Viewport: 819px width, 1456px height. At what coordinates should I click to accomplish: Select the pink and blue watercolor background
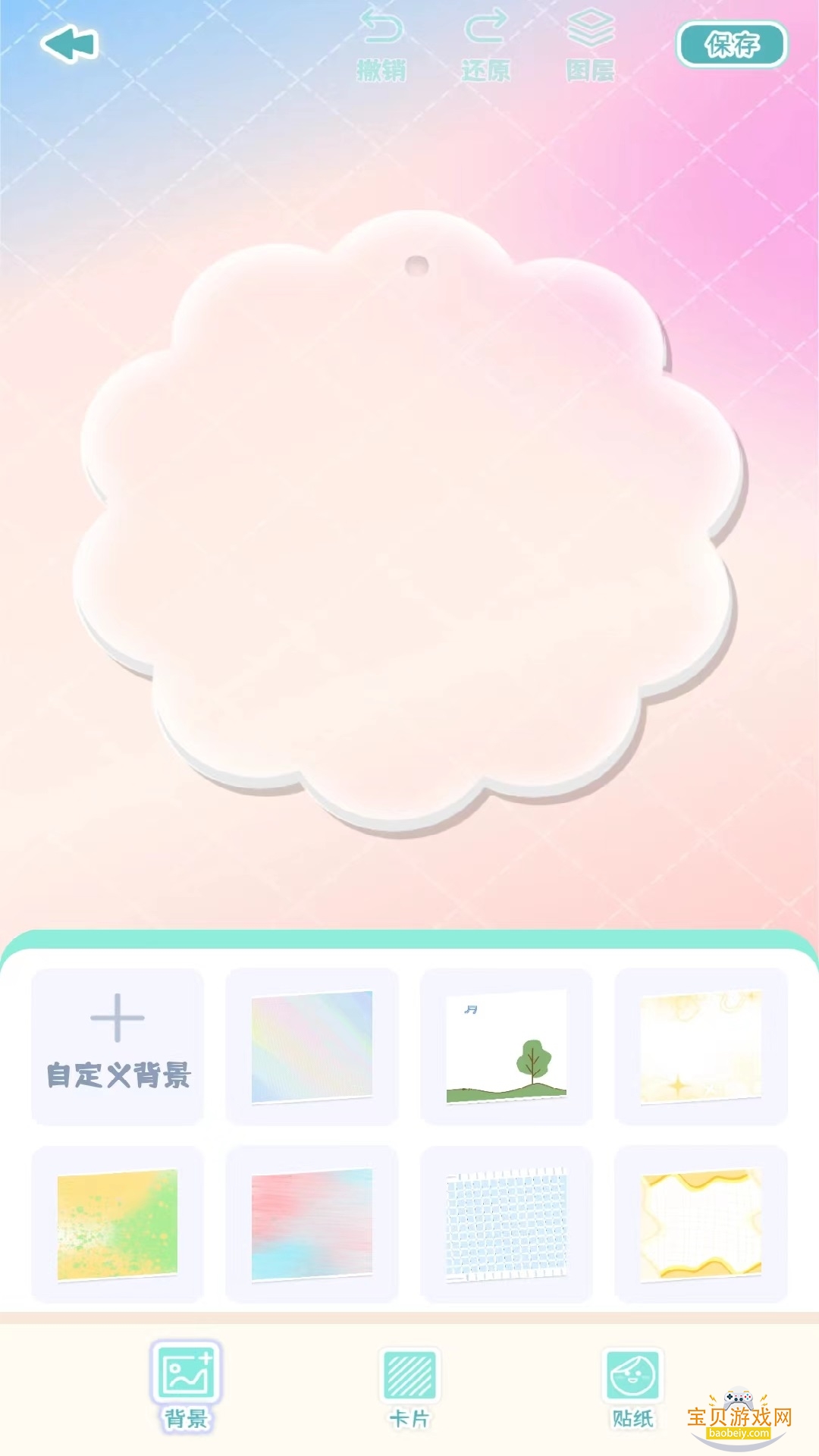pyautogui.click(x=312, y=1225)
